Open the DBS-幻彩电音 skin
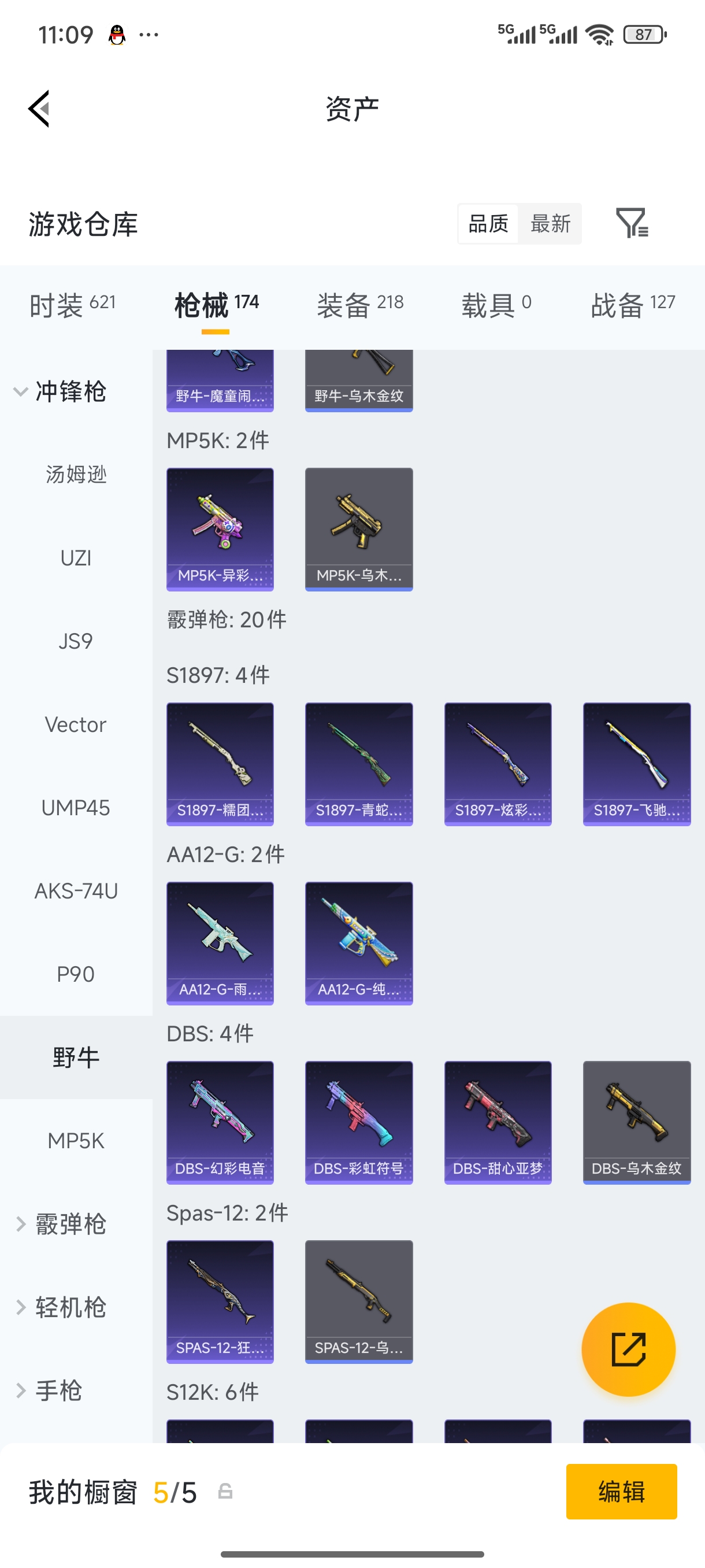The image size is (705, 1568). (220, 1122)
